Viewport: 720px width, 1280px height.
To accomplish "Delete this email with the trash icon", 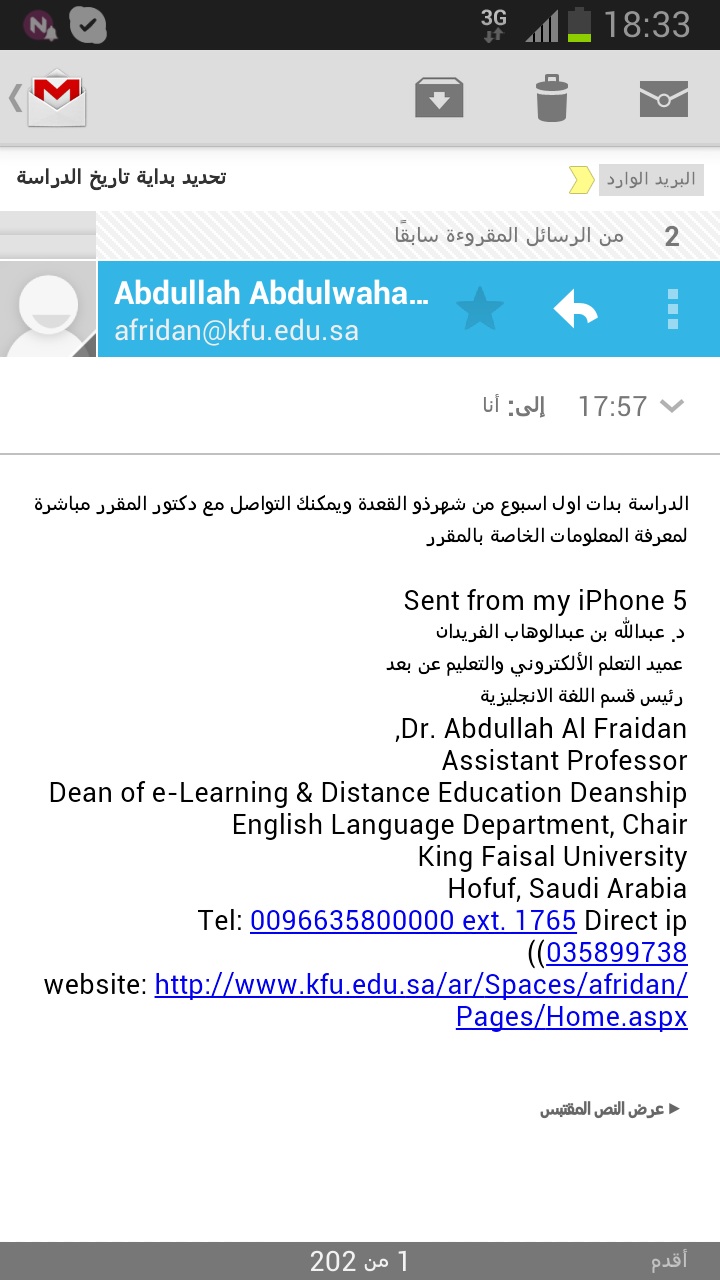I will click(551, 98).
